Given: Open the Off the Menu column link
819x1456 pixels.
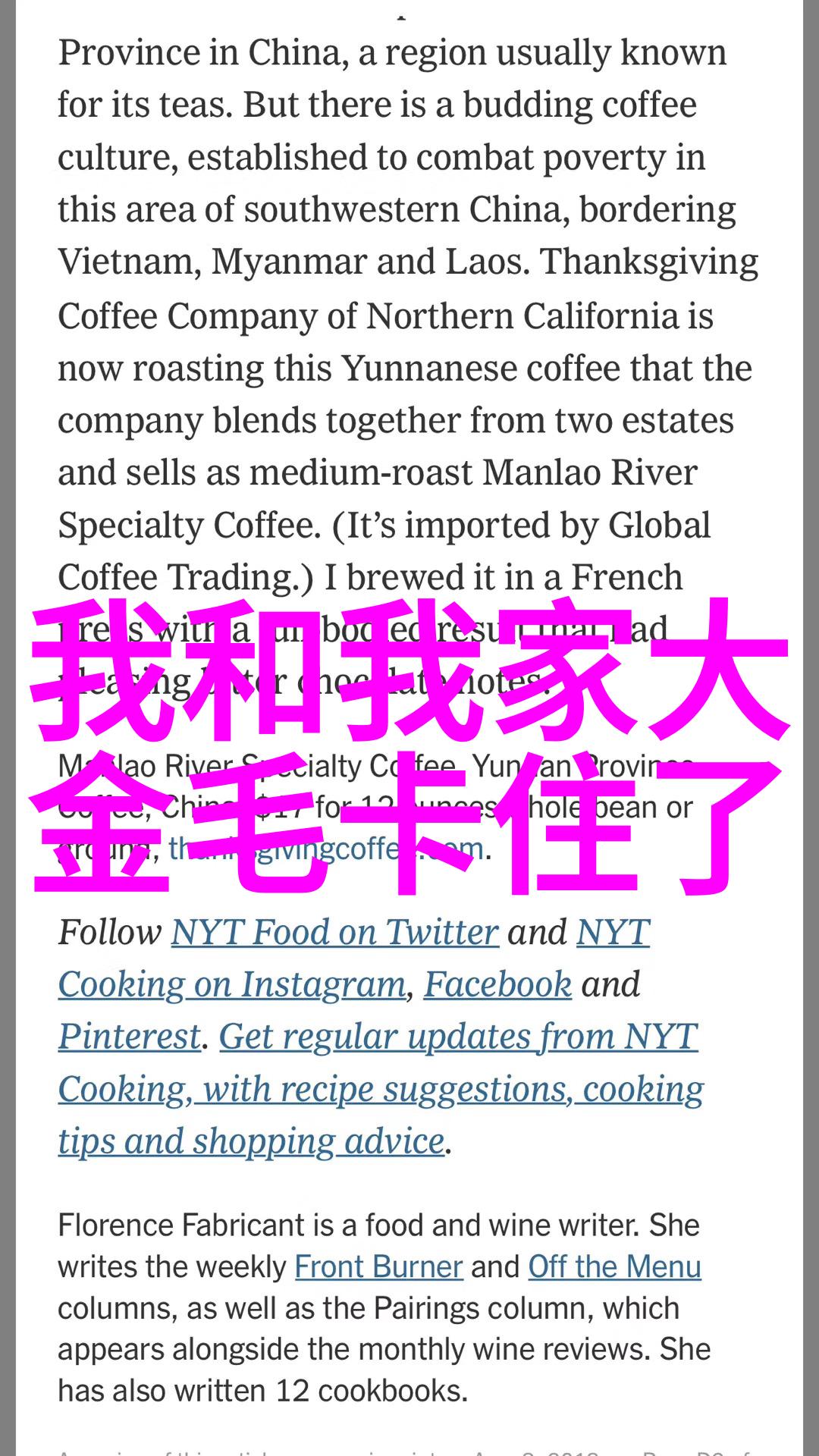Looking at the screenshot, I should pyautogui.click(x=614, y=1266).
